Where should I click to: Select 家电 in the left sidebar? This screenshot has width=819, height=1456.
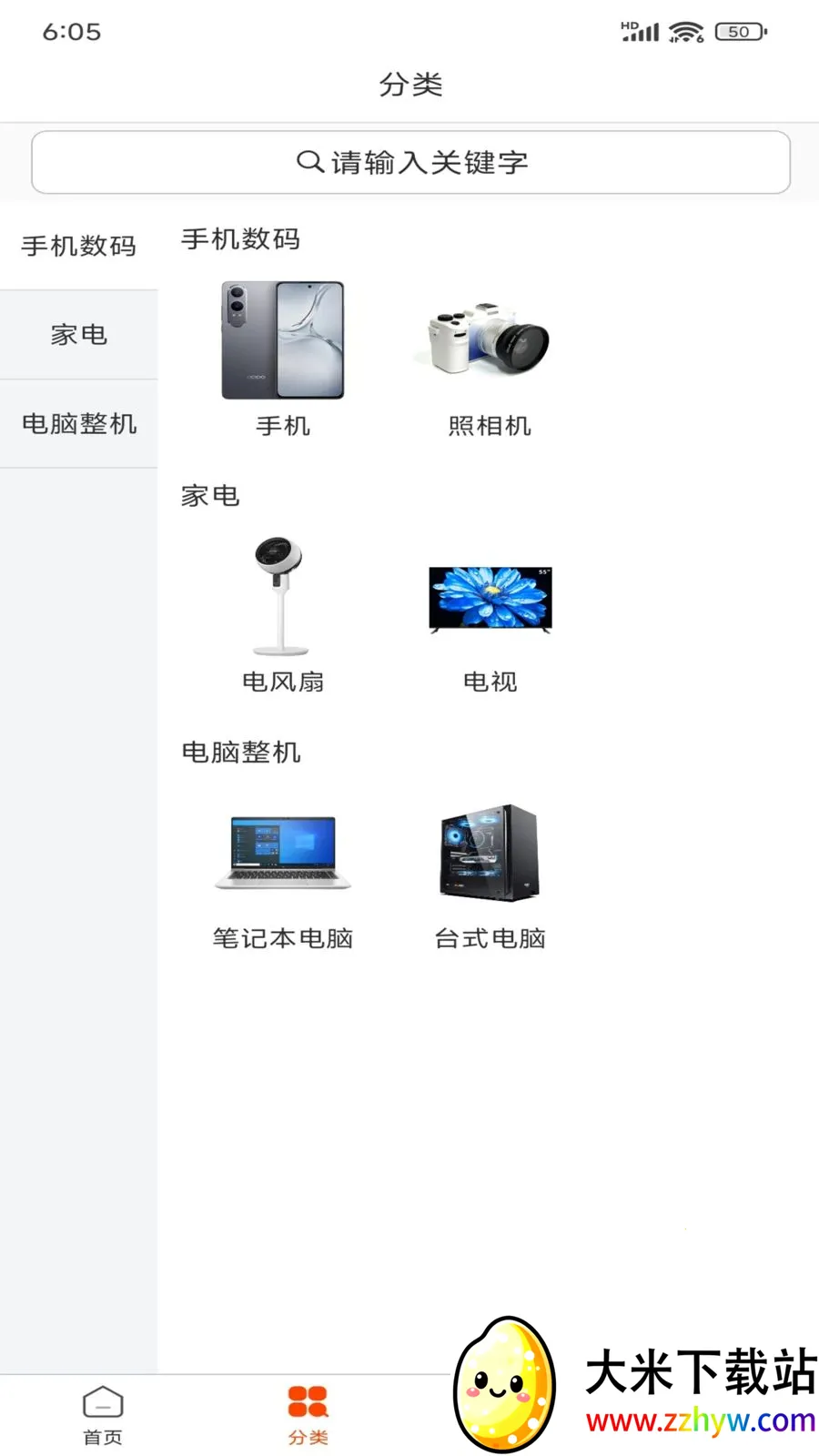(x=79, y=335)
